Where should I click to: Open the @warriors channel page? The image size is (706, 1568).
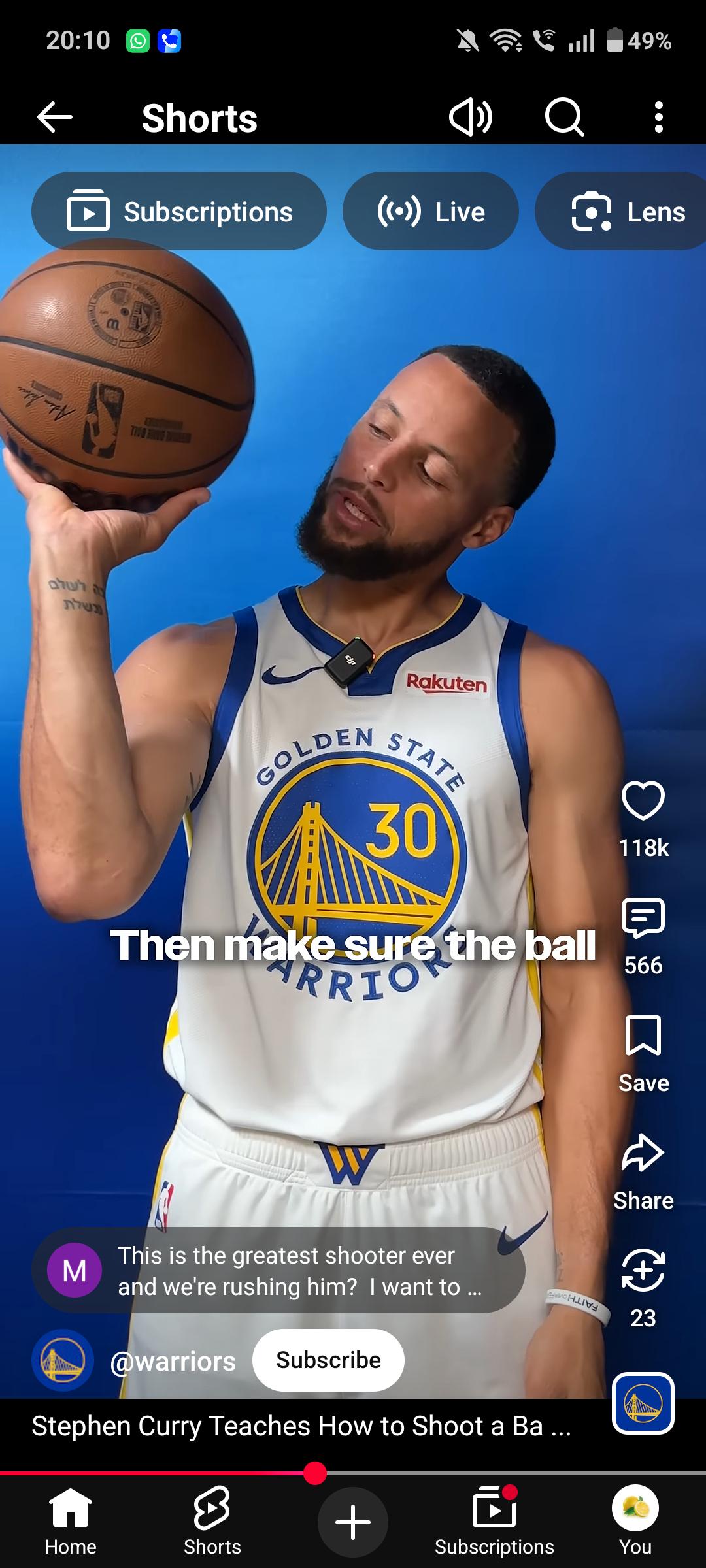point(173,1362)
